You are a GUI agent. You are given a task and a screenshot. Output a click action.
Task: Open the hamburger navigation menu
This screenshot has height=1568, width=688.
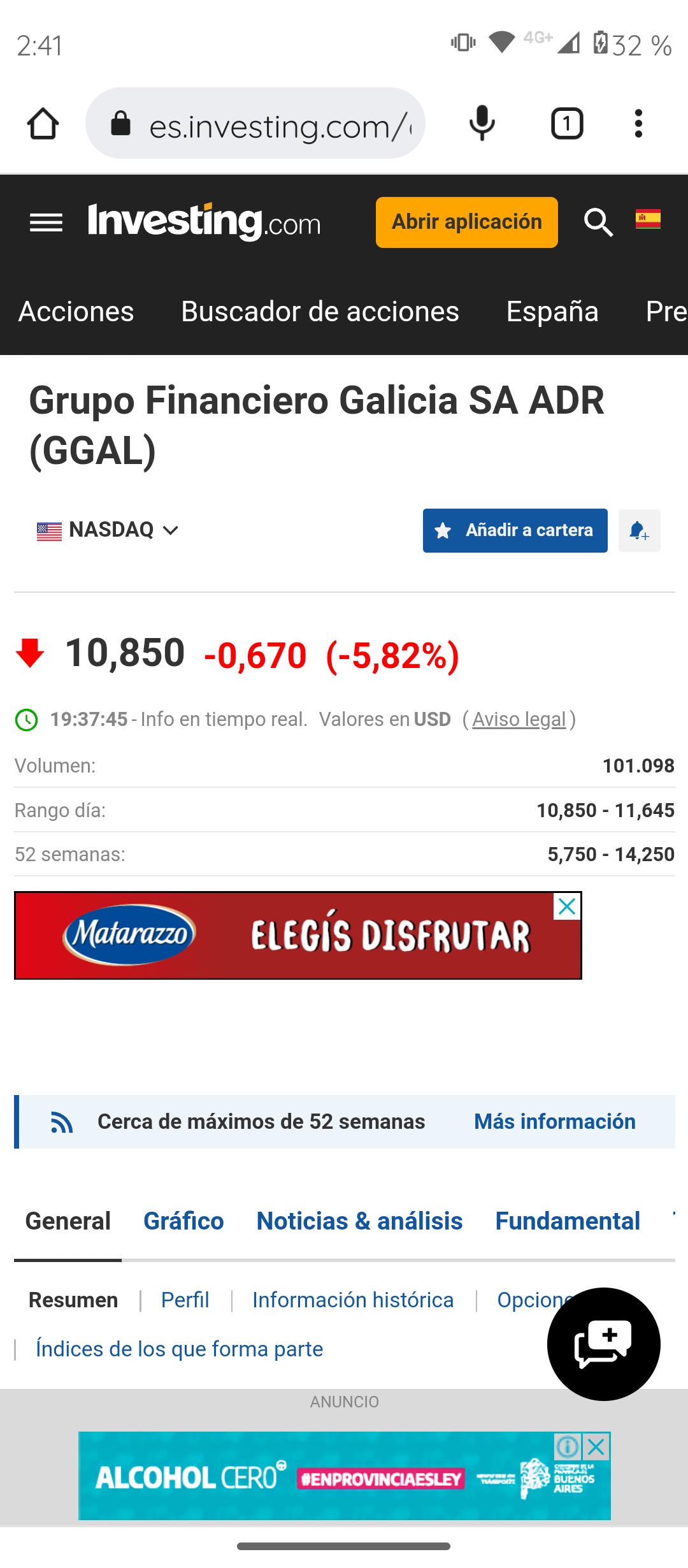[x=46, y=223]
